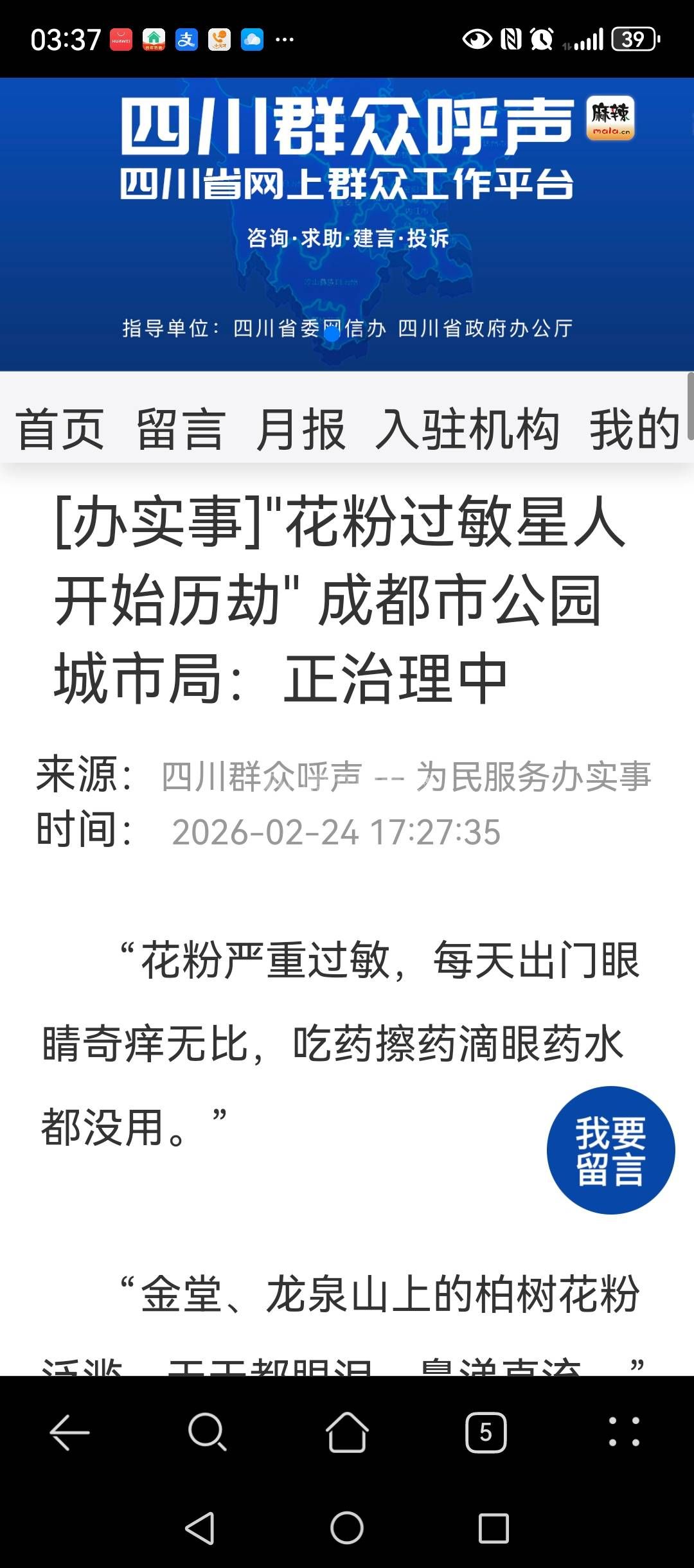Screen dimensions: 694x1568
Task: Tap the 我要留言 floating button
Action: (610, 1150)
